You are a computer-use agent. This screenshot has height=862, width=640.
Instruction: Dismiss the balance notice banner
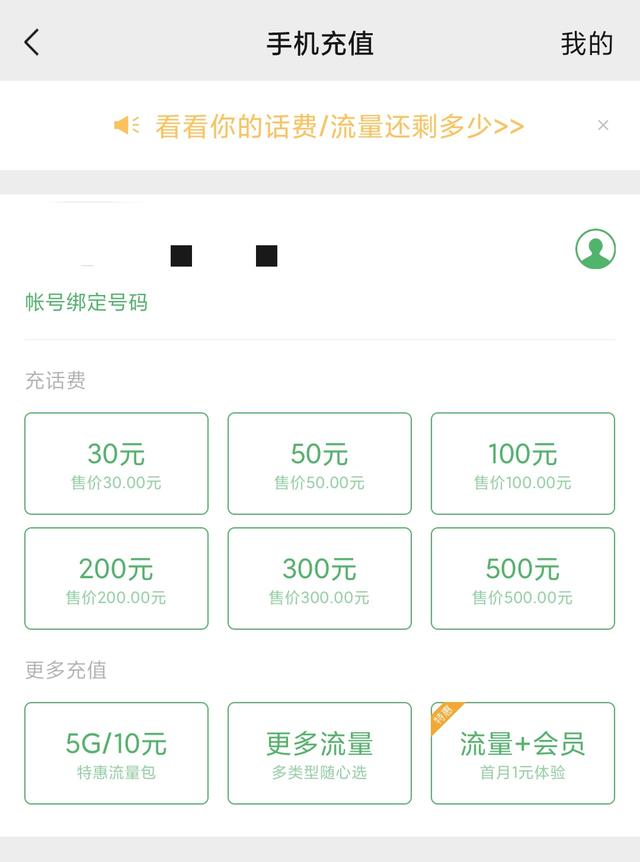(x=603, y=125)
